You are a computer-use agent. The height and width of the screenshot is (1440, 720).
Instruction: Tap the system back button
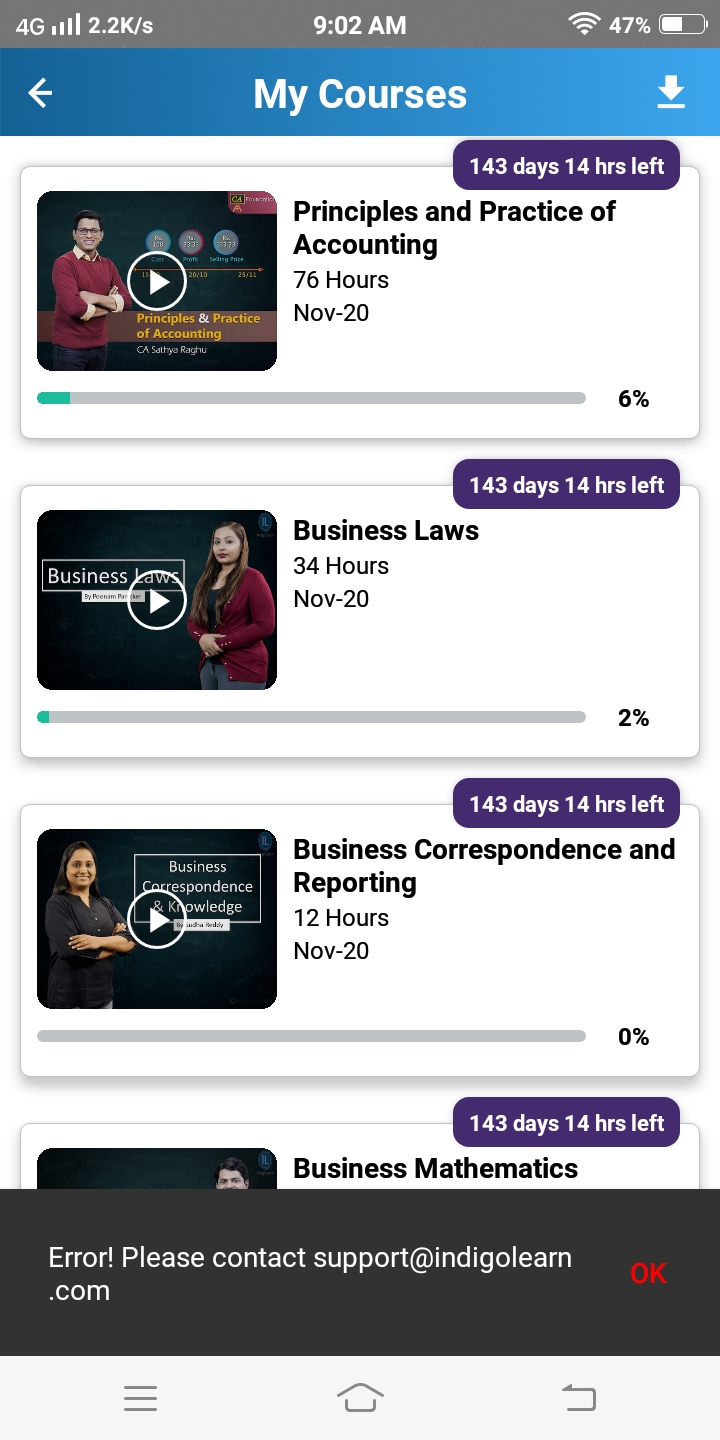point(579,1398)
